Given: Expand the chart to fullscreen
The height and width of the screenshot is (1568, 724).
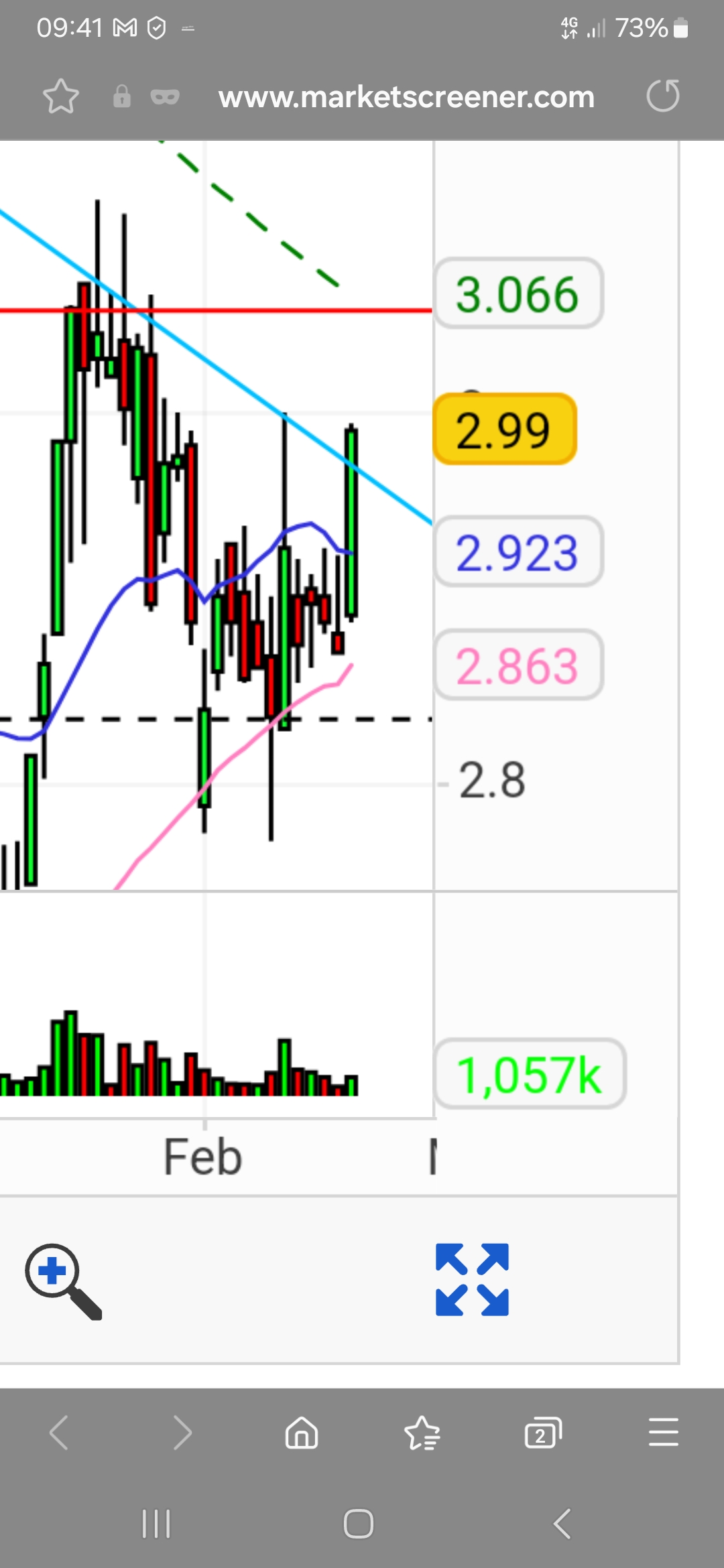Looking at the screenshot, I should (472, 1279).
